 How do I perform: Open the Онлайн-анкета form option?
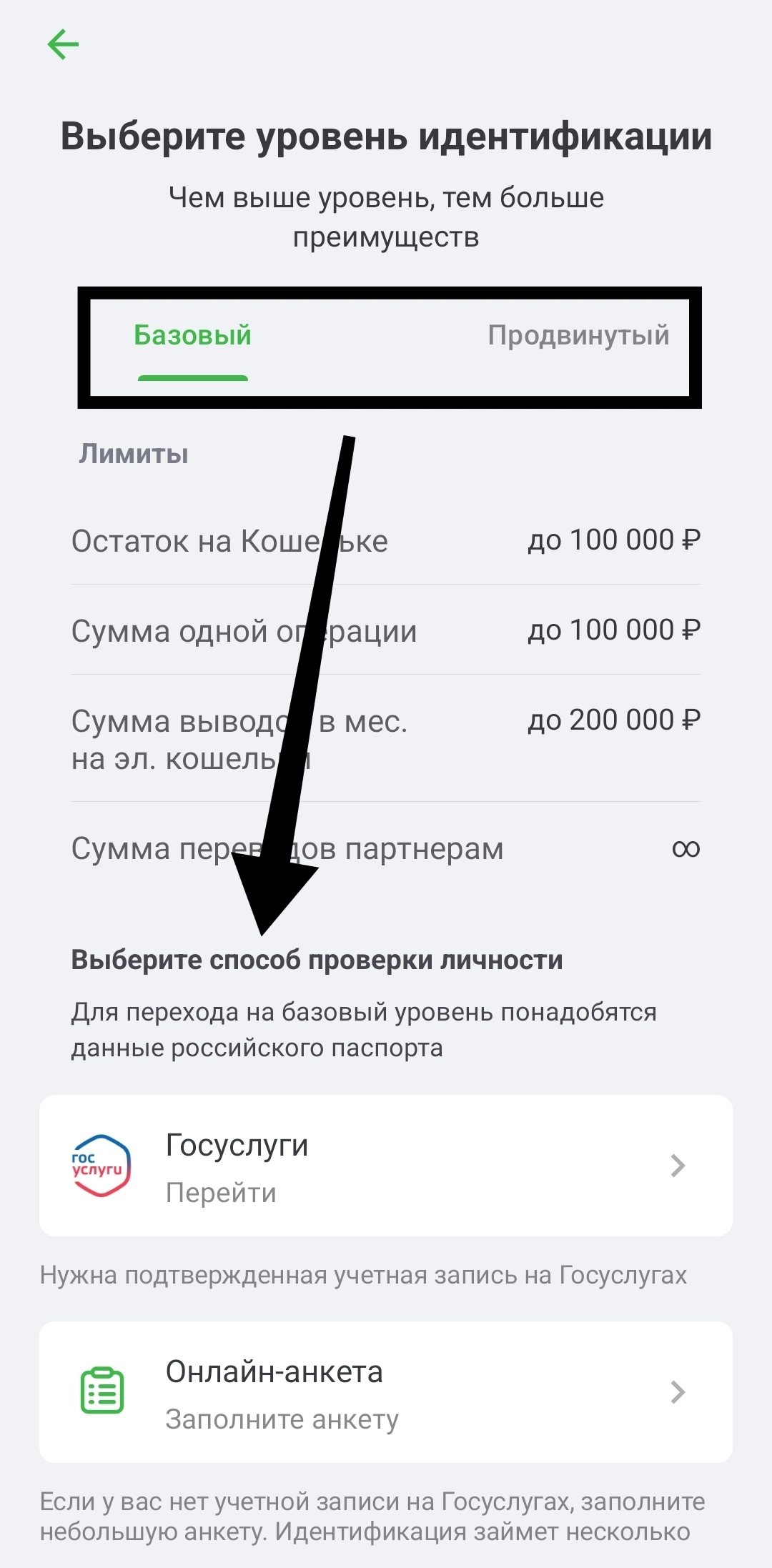pos(386,1392)
